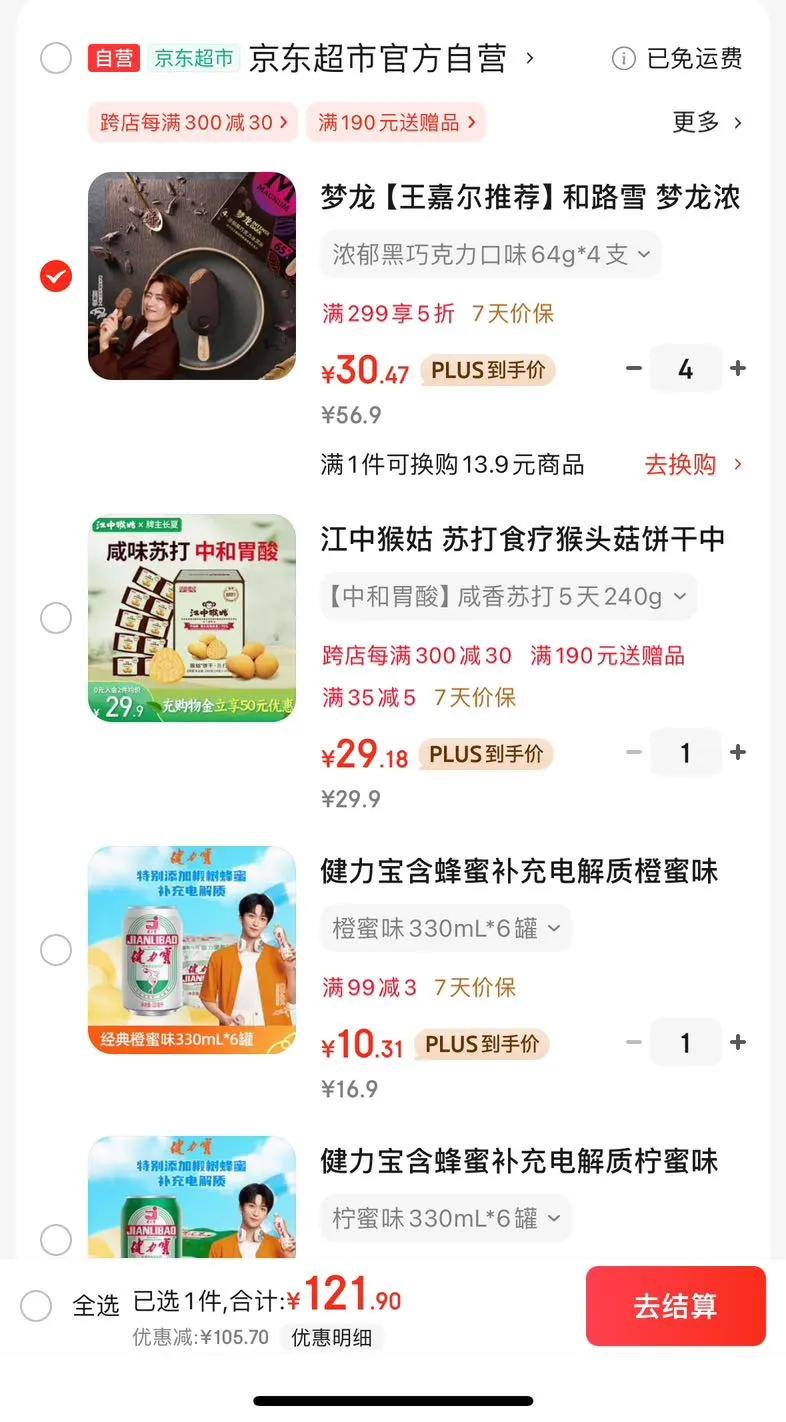786x1422 pixels.
Task: Show 更多 store promotions
Action: pyautogui.click(x=707, y=122)
